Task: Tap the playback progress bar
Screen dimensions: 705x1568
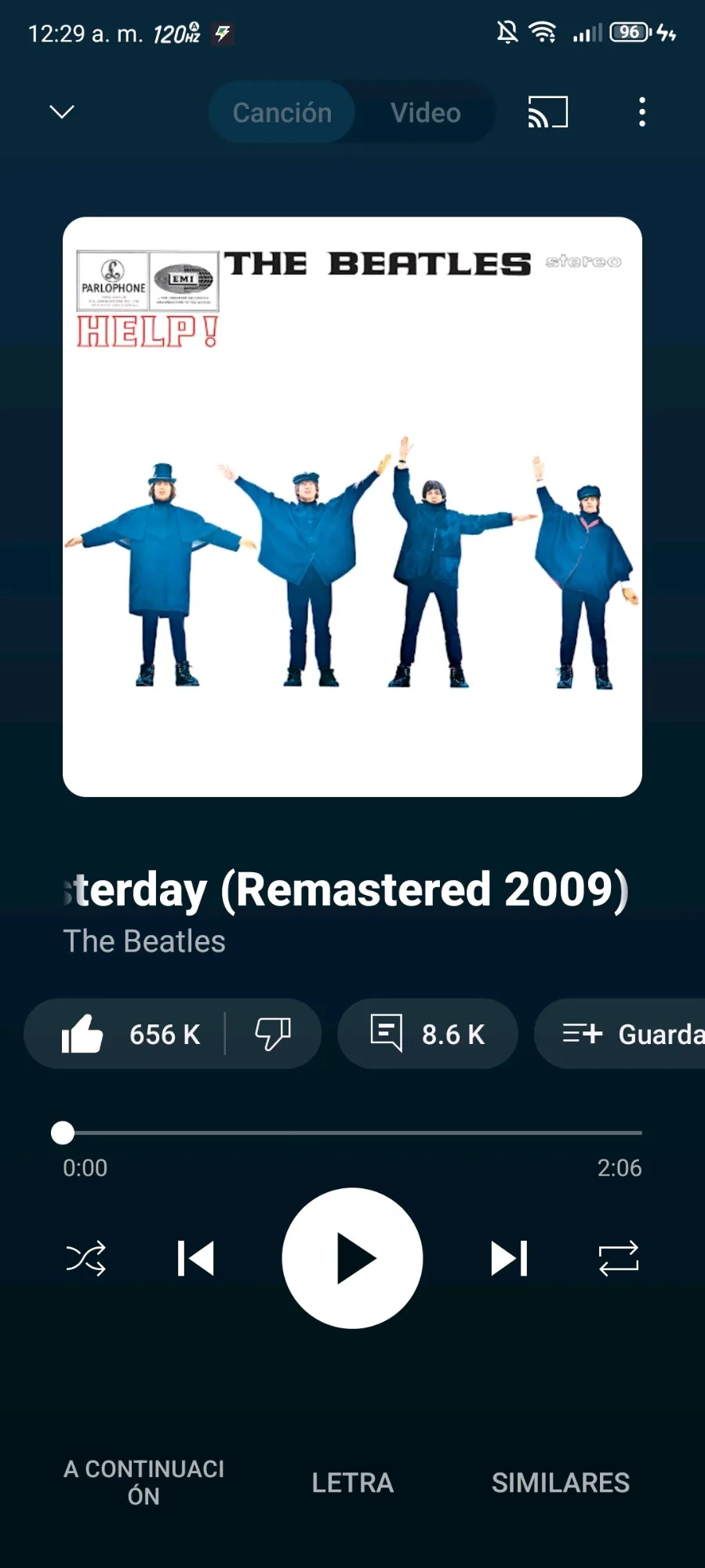Action: coord(352,1133)
